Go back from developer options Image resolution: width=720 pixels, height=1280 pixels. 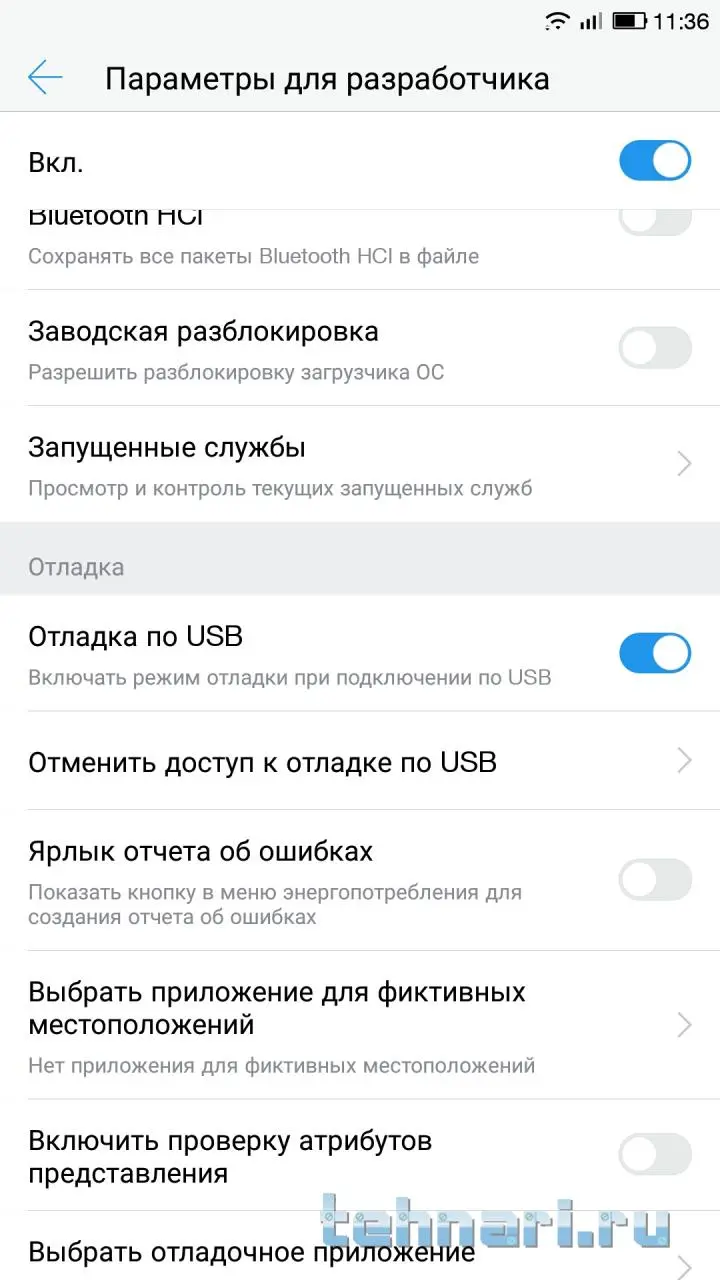click(x=45, y=78)
